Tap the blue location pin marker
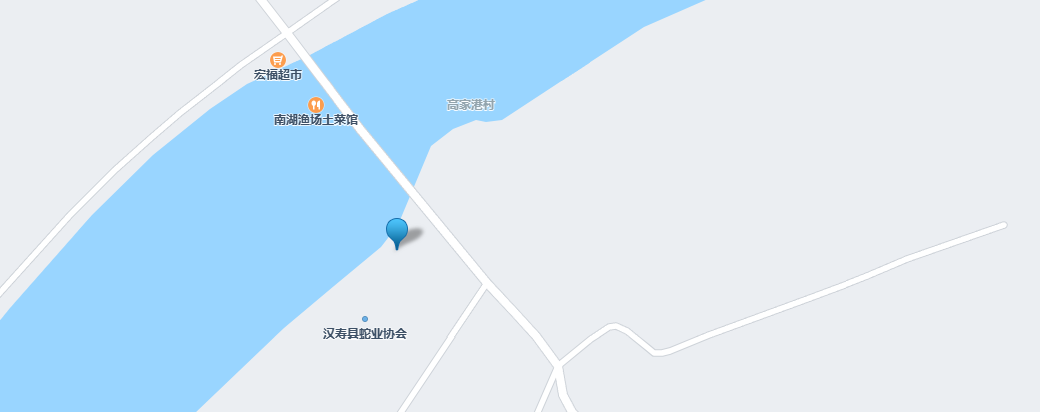The image size is (1040, 412). (x=397, y=231)
